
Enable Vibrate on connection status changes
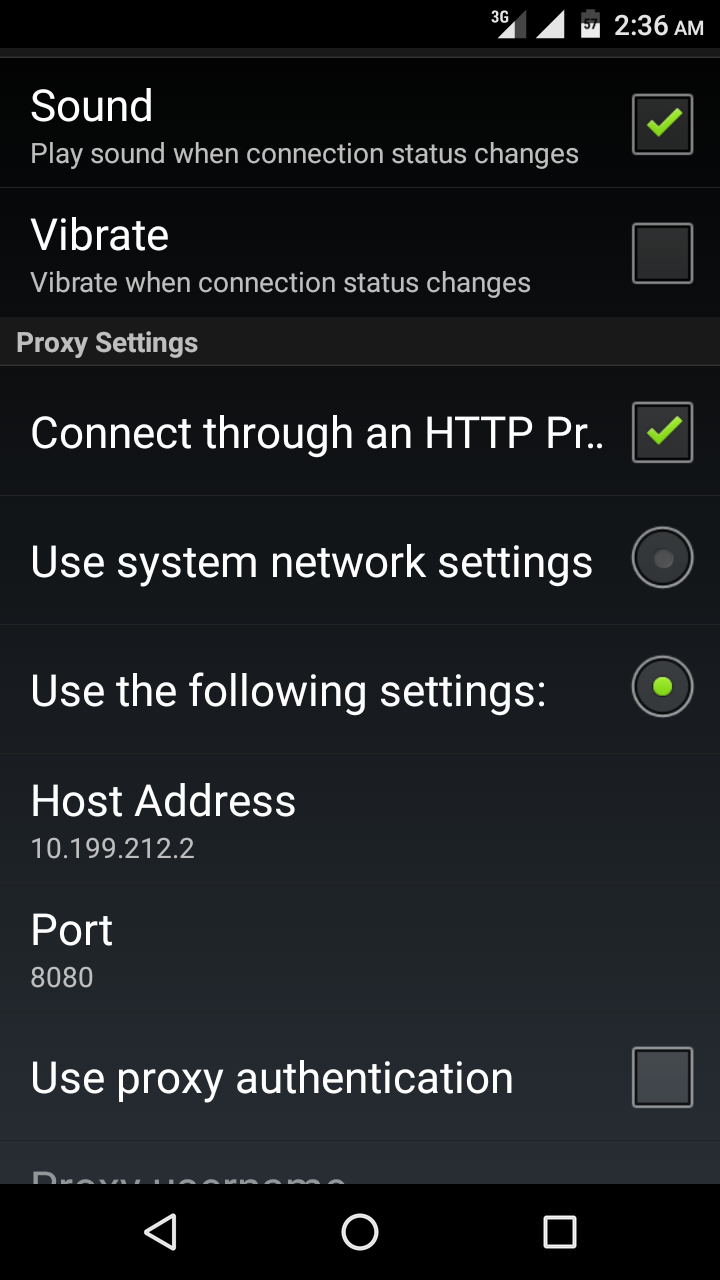point(662,253)
